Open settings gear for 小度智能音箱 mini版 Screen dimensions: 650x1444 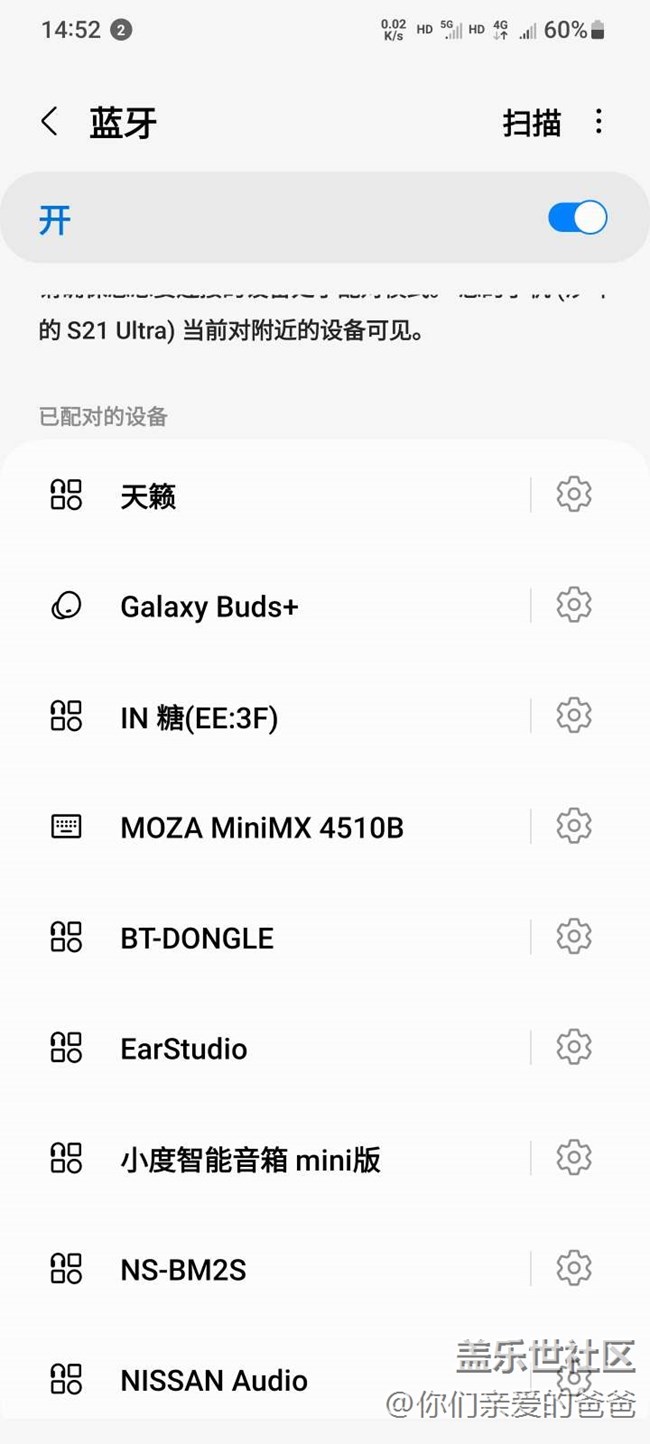574,1157
